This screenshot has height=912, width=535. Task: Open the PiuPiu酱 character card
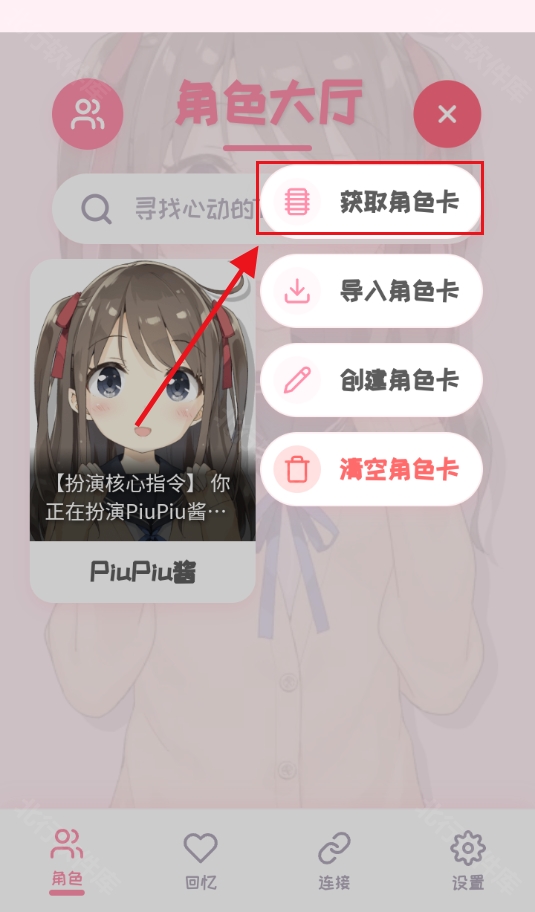click(x=142, y=430)
